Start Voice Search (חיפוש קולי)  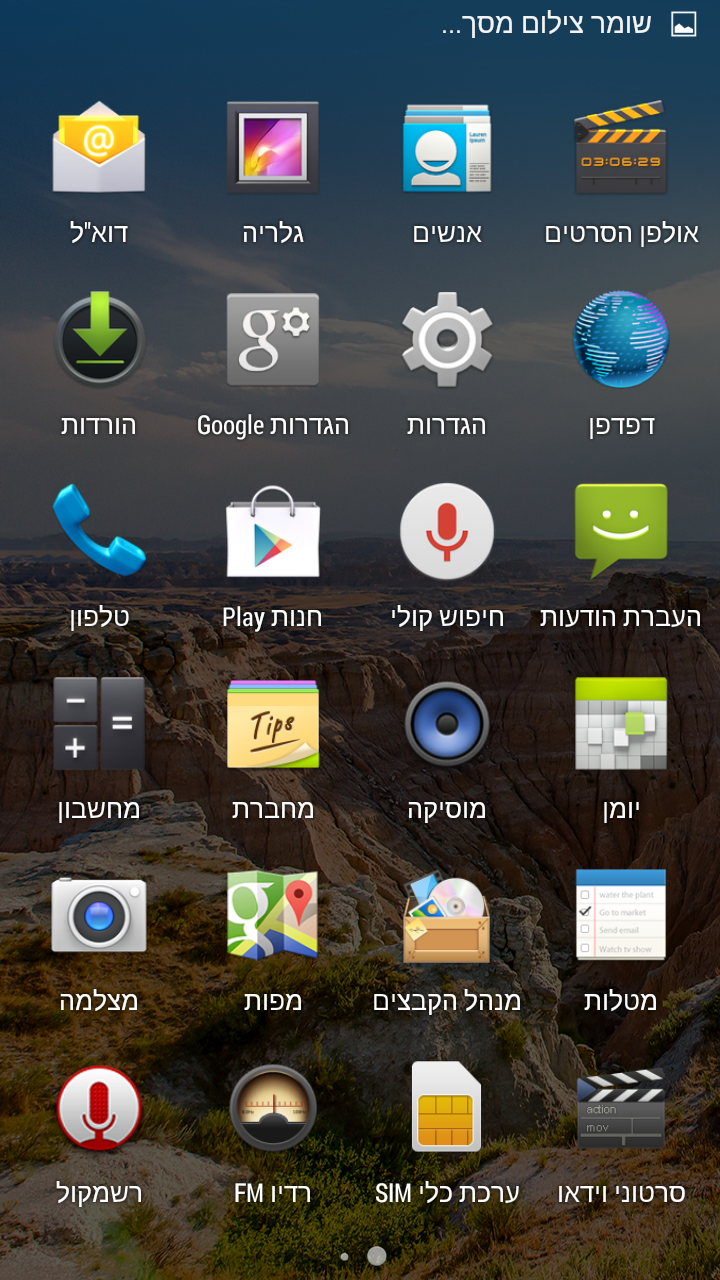tap(446, 532)
